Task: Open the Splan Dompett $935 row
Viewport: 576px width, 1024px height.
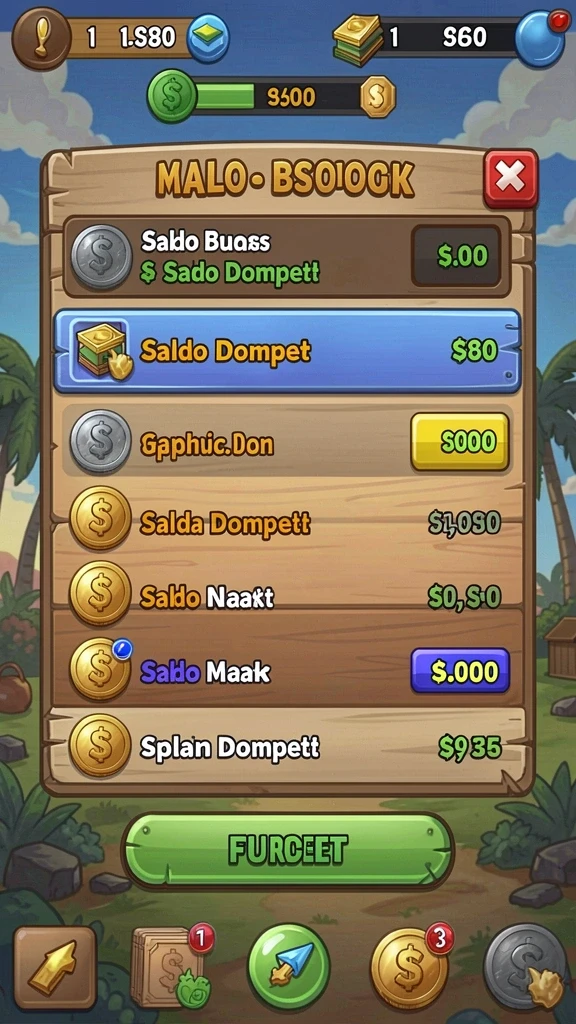Action: [287, 746]
